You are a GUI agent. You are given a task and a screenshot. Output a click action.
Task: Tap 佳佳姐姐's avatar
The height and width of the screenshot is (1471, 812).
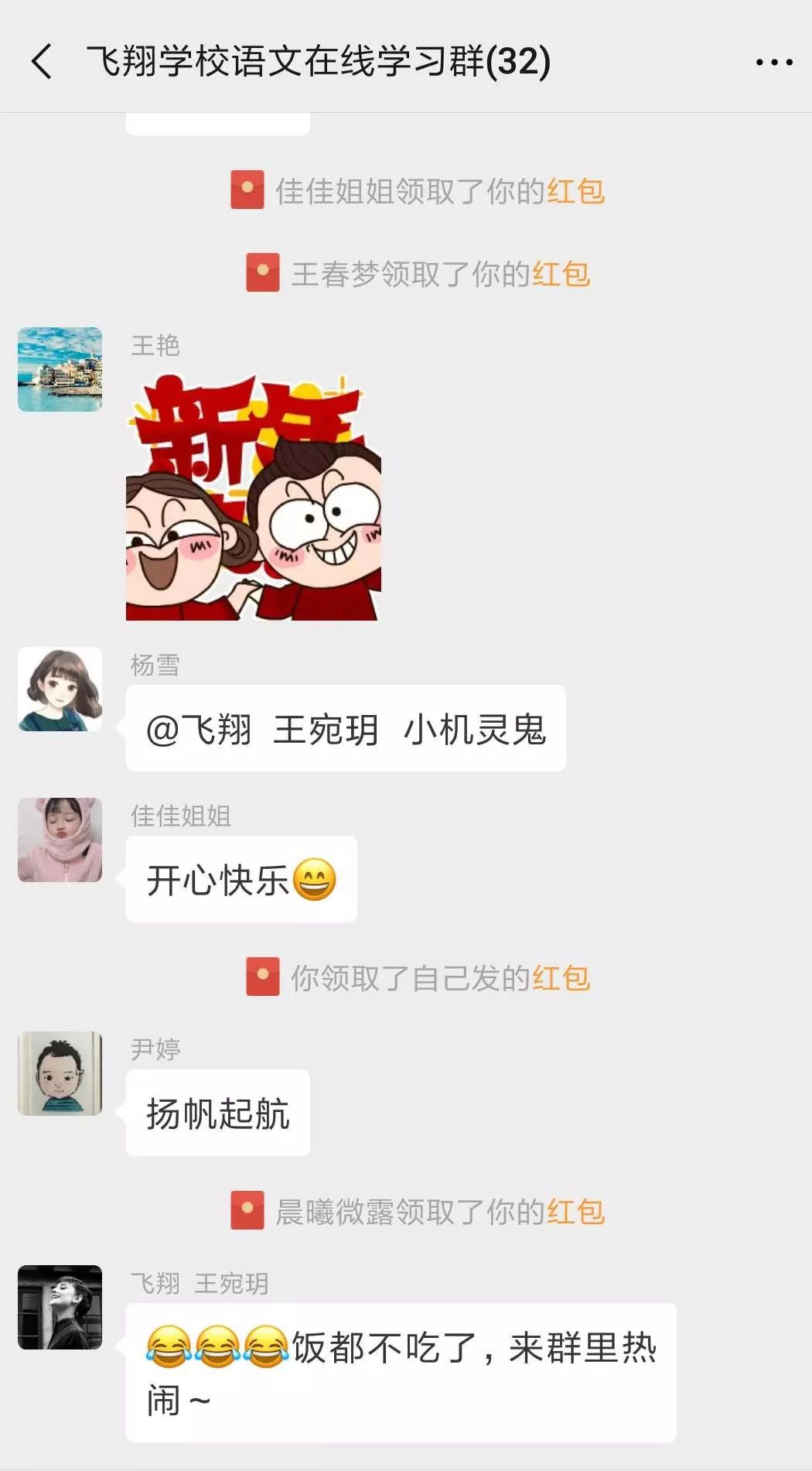60,840
